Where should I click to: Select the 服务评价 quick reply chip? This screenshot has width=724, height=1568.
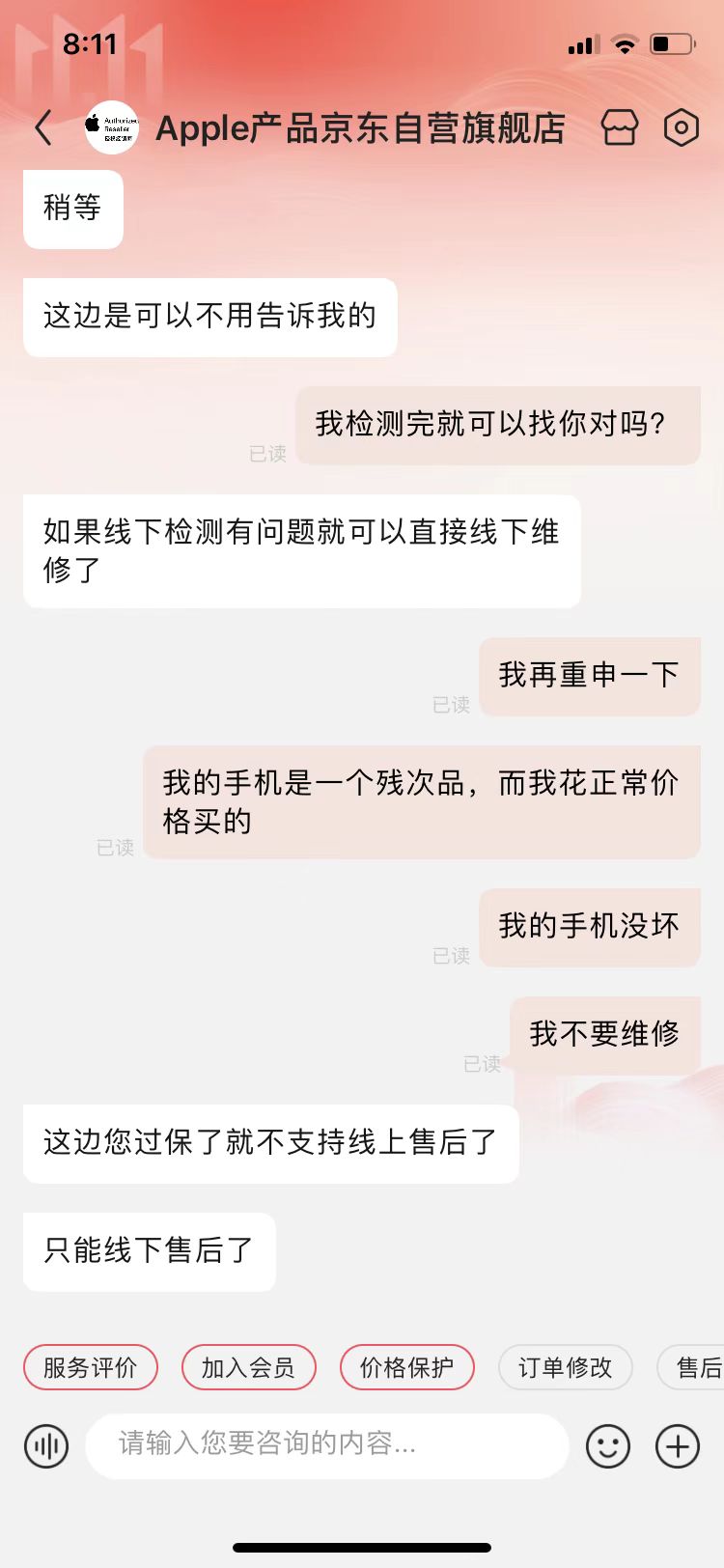[90, 1367]
